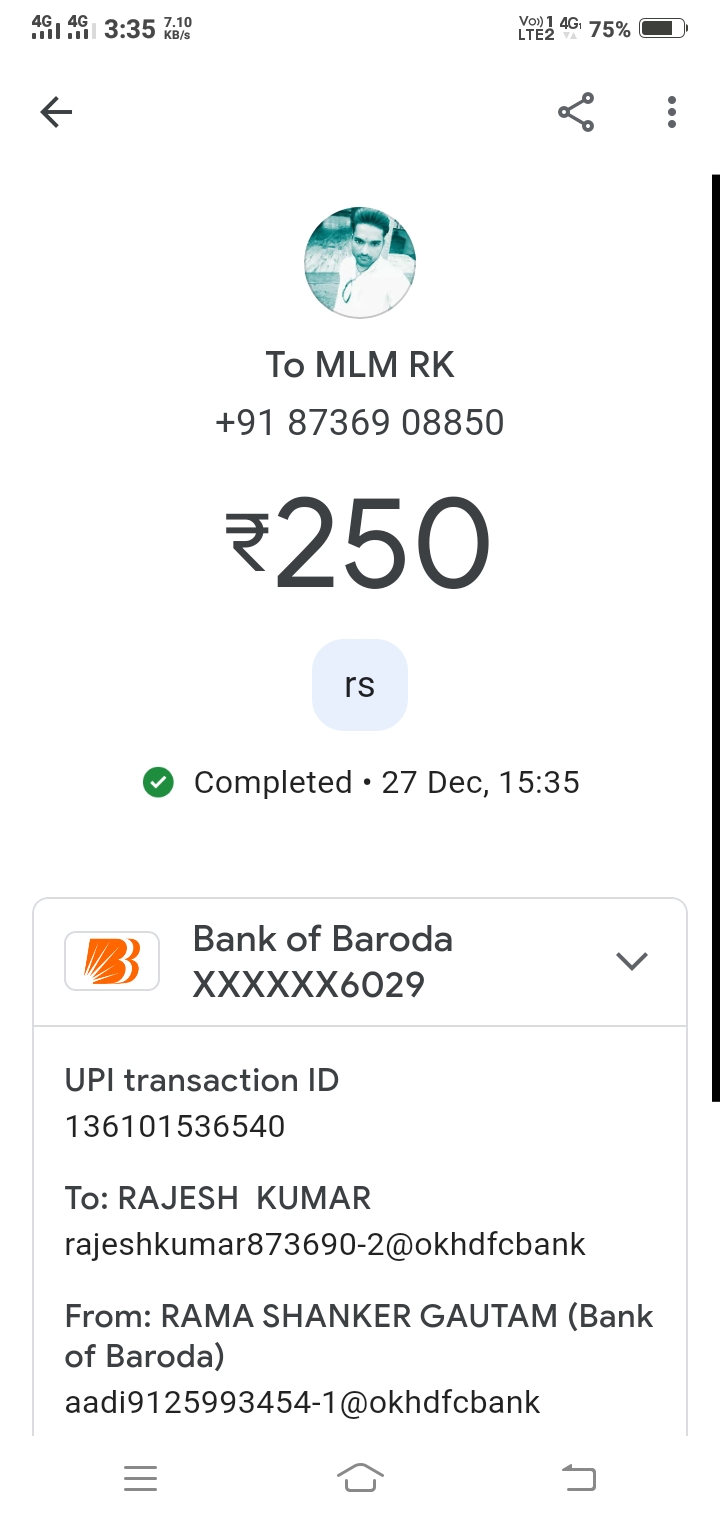720x1520 pixels.
Task: Go back using the top-left arrow
Action: click(x=57, y=112)
